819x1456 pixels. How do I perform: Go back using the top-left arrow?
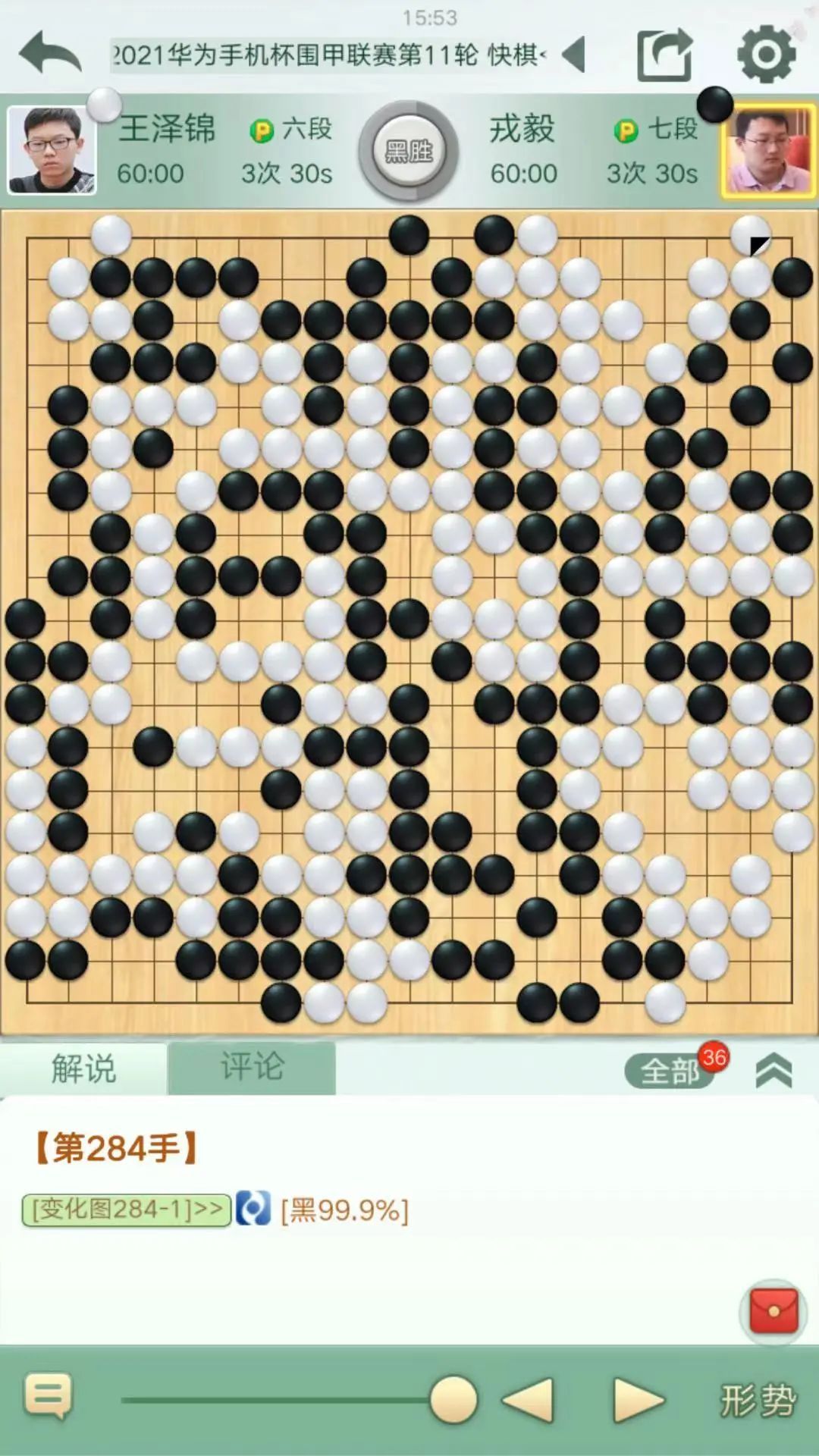(x=50, y=53)
